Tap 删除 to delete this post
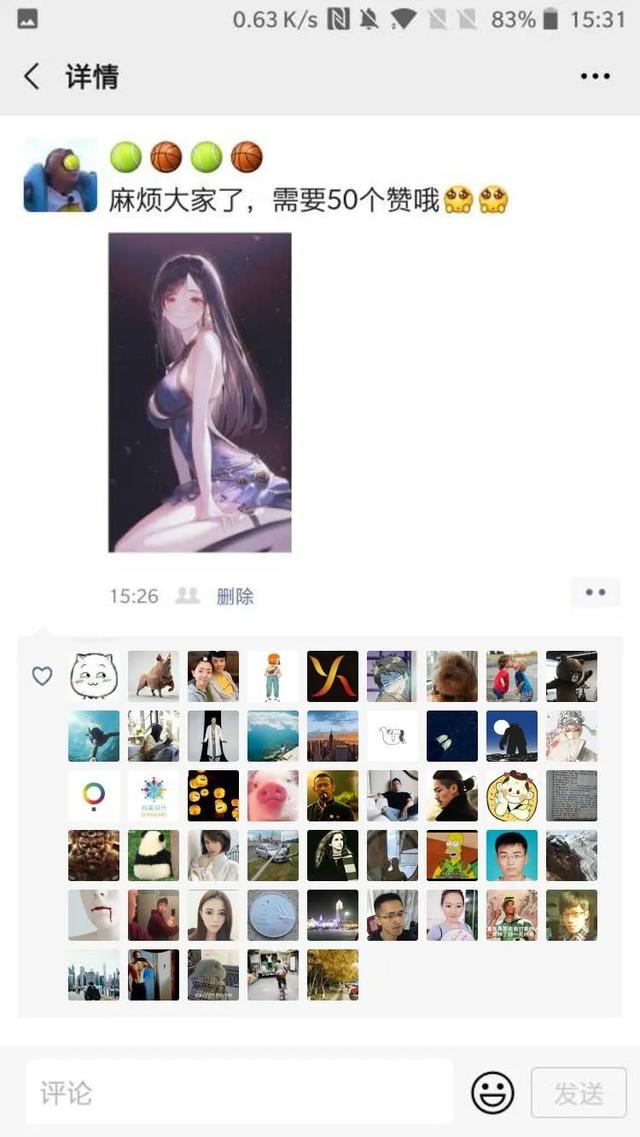Image resolution: width=640 pixels, height=1137 pixels. point(235,596)
